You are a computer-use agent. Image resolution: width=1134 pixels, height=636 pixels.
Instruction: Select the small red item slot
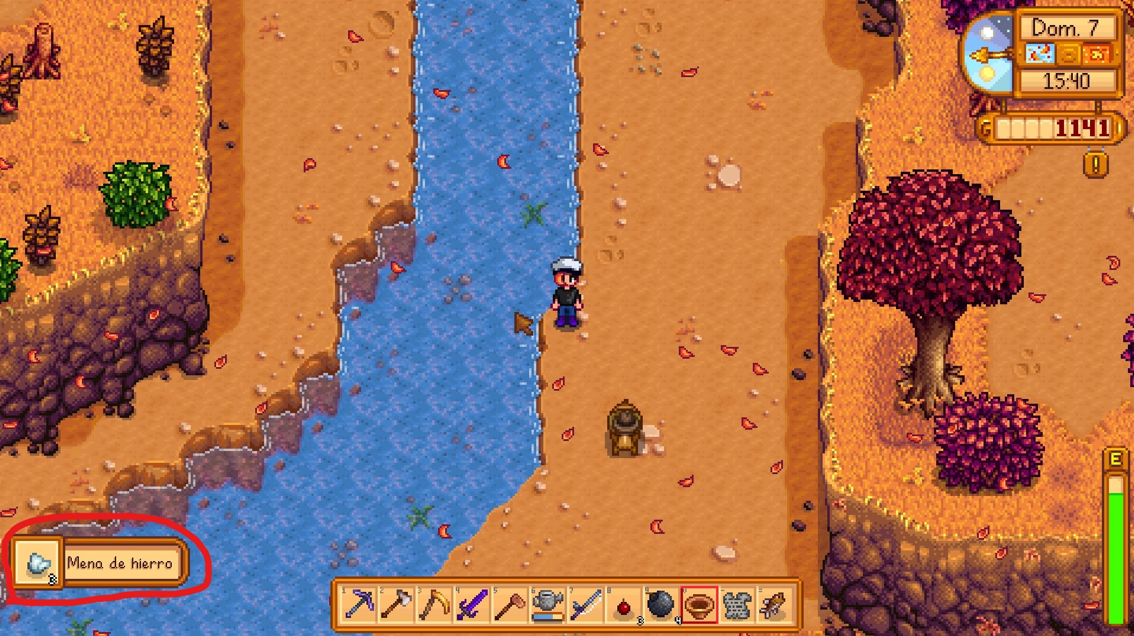coord(624,605)
